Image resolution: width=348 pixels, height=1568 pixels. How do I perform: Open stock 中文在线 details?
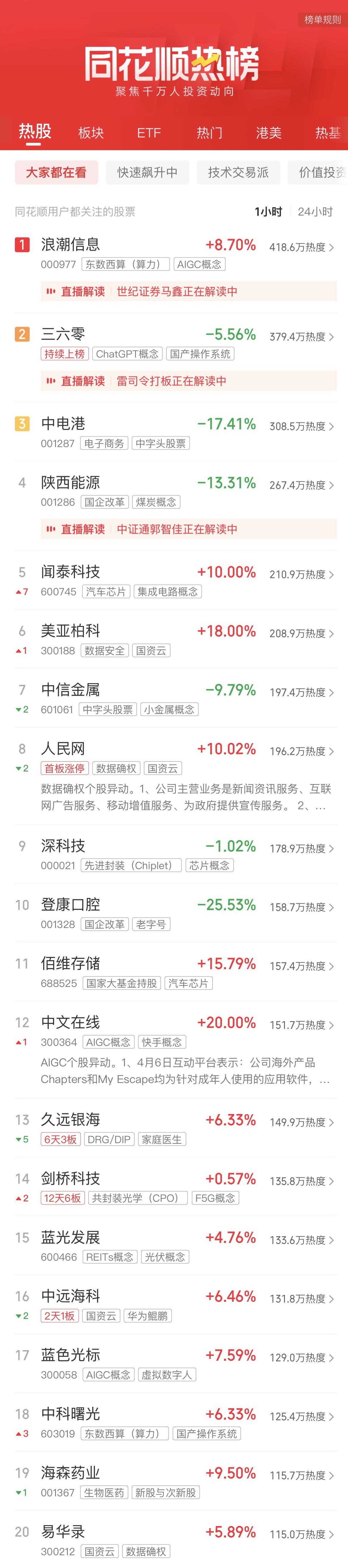click(70, 1023)
